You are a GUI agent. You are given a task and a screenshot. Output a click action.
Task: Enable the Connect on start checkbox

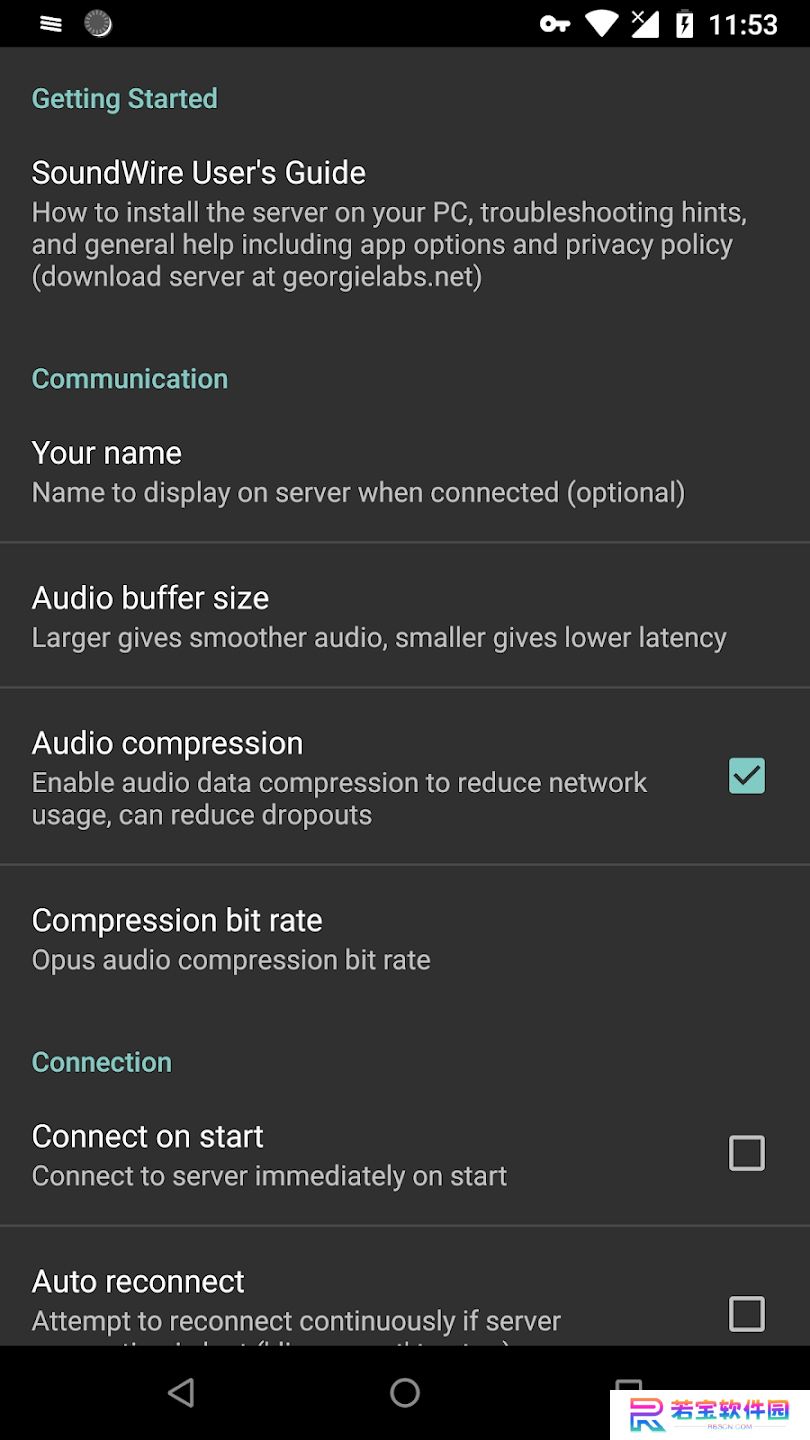pyautogui.click(x=746, y=1153)
